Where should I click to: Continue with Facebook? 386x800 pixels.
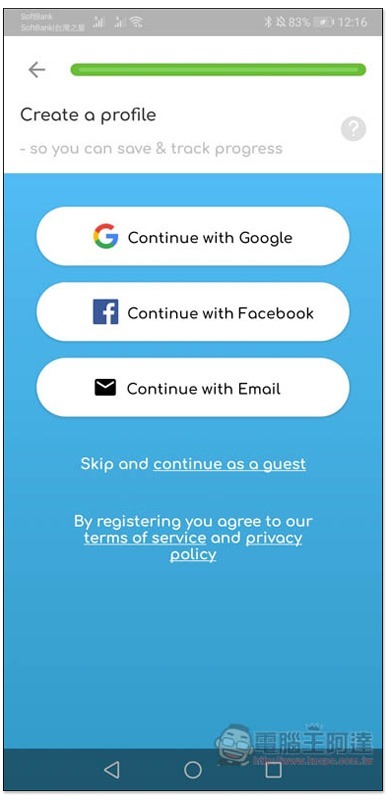193,312
